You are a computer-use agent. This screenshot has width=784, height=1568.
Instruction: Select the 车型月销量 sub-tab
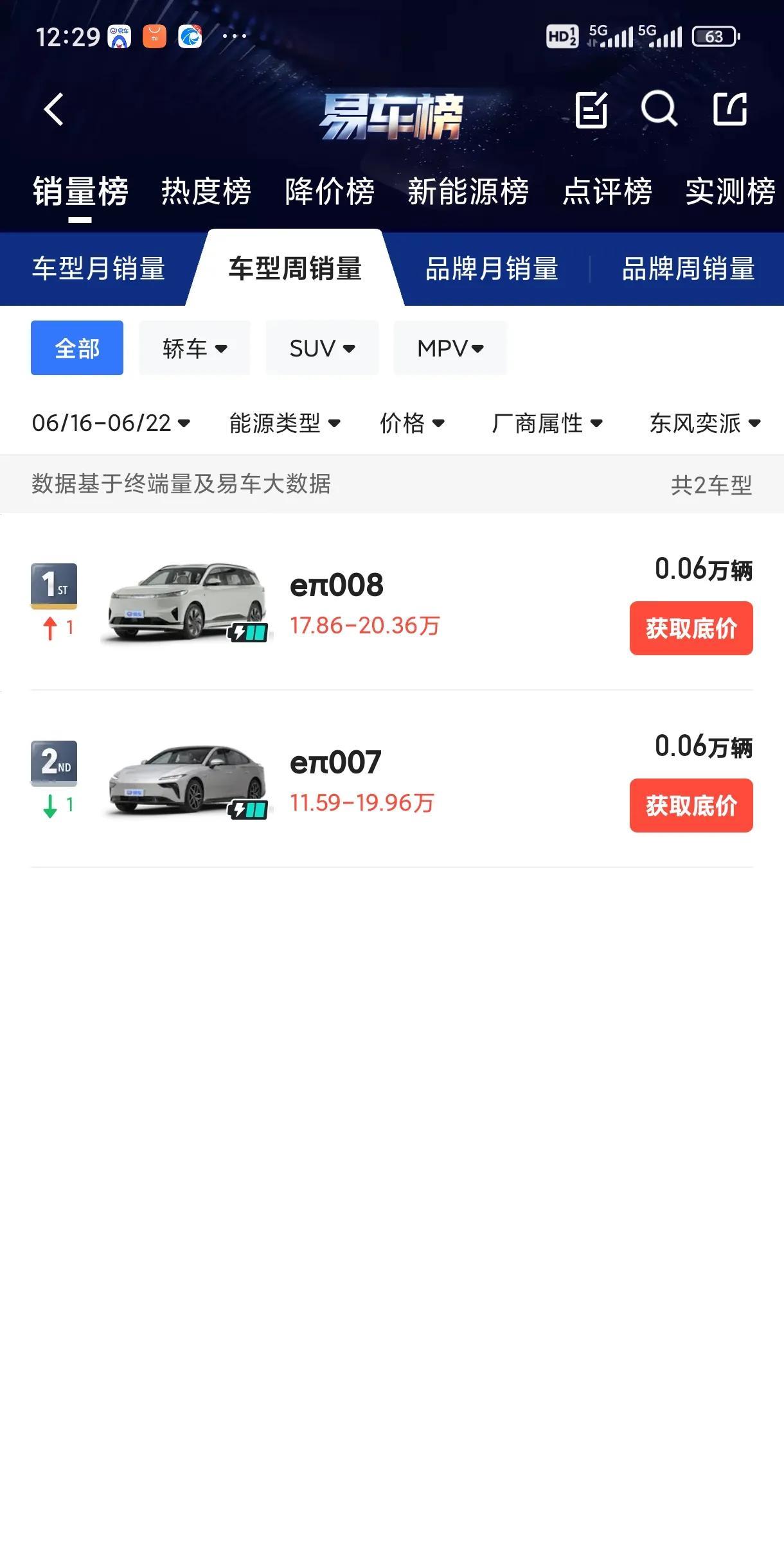click(99, 269)
